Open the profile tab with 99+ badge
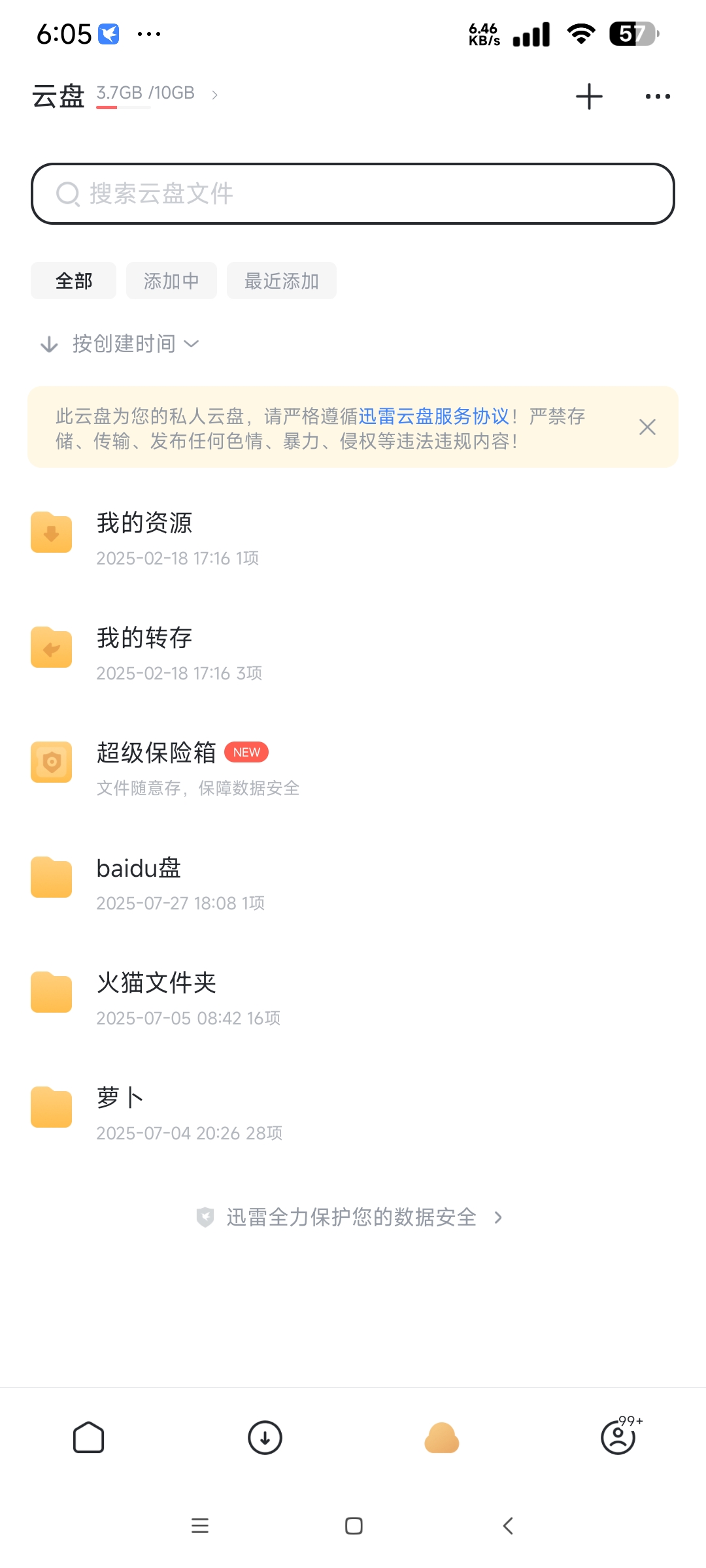This screenshot has height=1568, width=706. (x=618, y=1438)
